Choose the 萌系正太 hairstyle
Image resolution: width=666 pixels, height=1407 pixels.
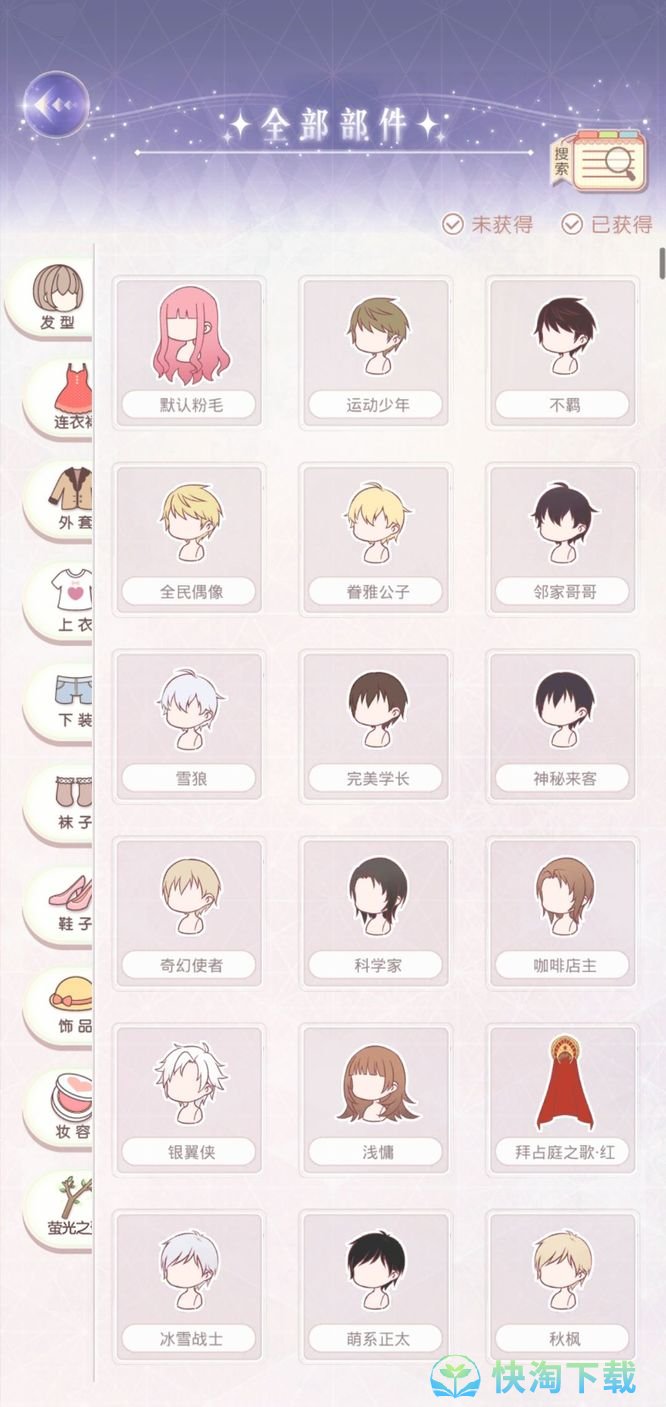tap(377, 1285)
